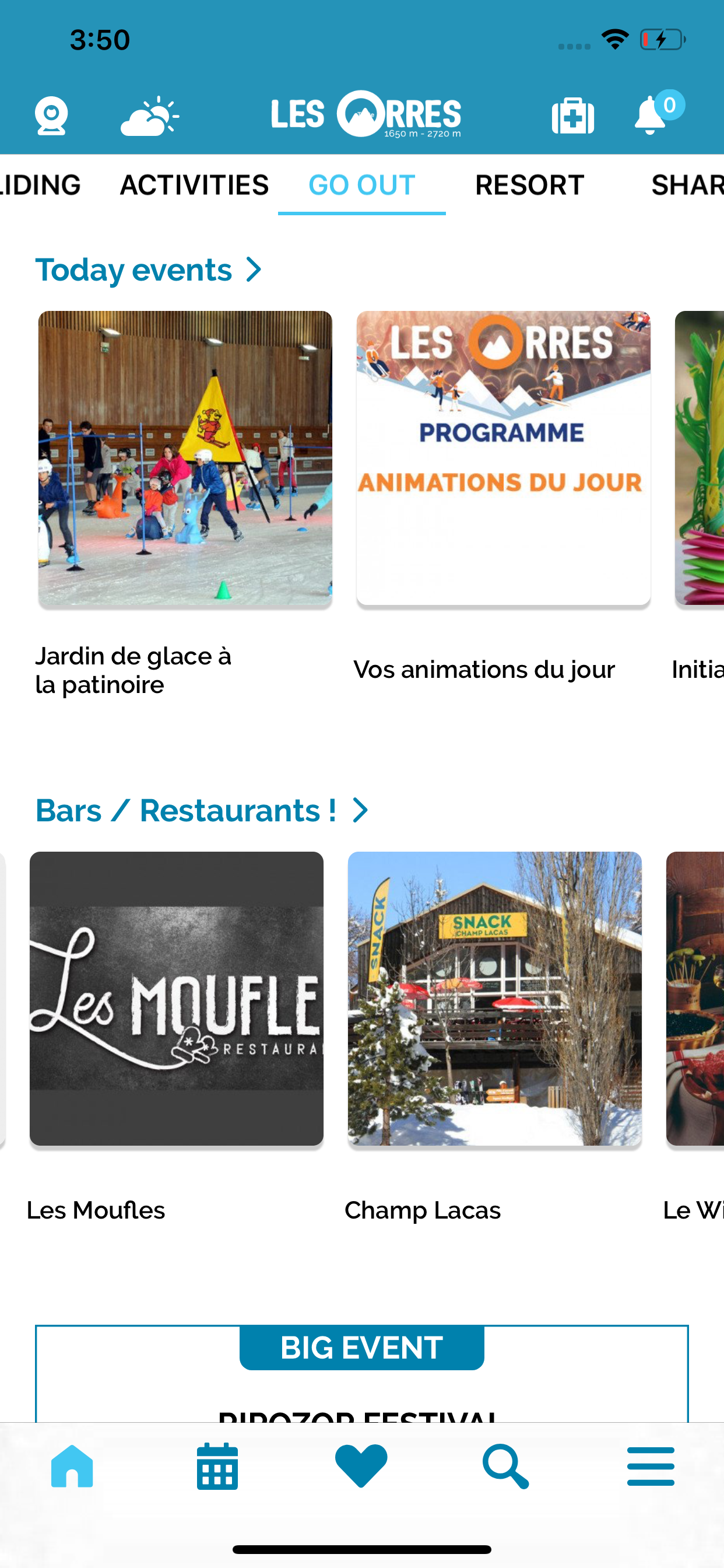
Task: Open the emergency first-aid kit icon
Action: (x=572, y=116)
